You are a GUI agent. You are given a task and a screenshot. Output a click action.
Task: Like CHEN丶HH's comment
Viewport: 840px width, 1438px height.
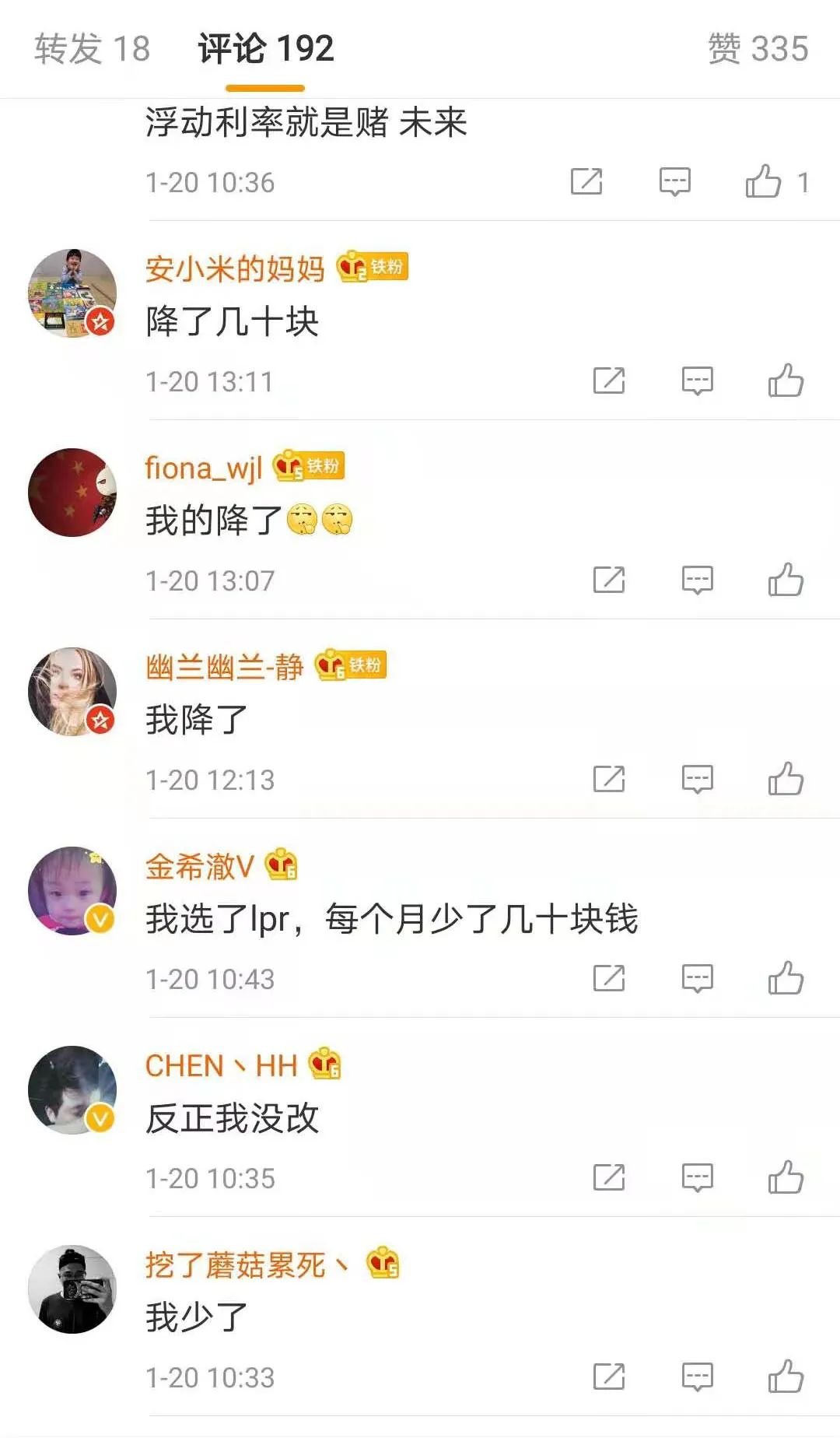(x=786, y=1178)
